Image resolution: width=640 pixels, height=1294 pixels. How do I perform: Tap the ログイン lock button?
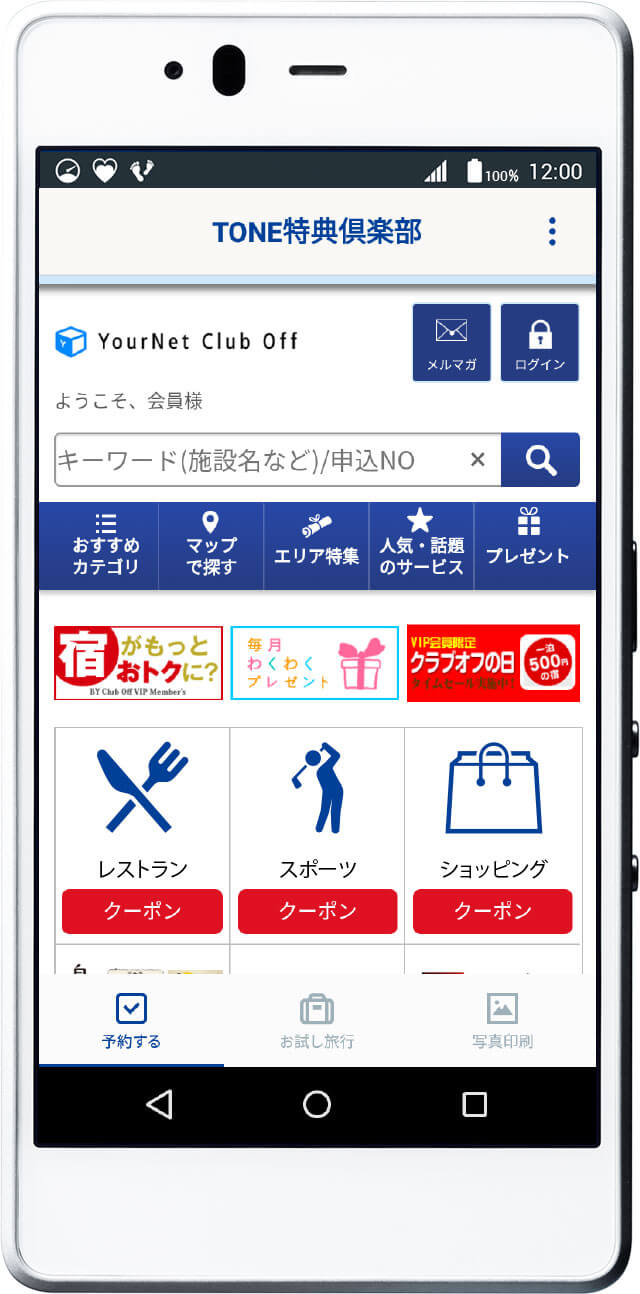click(540, 342)
